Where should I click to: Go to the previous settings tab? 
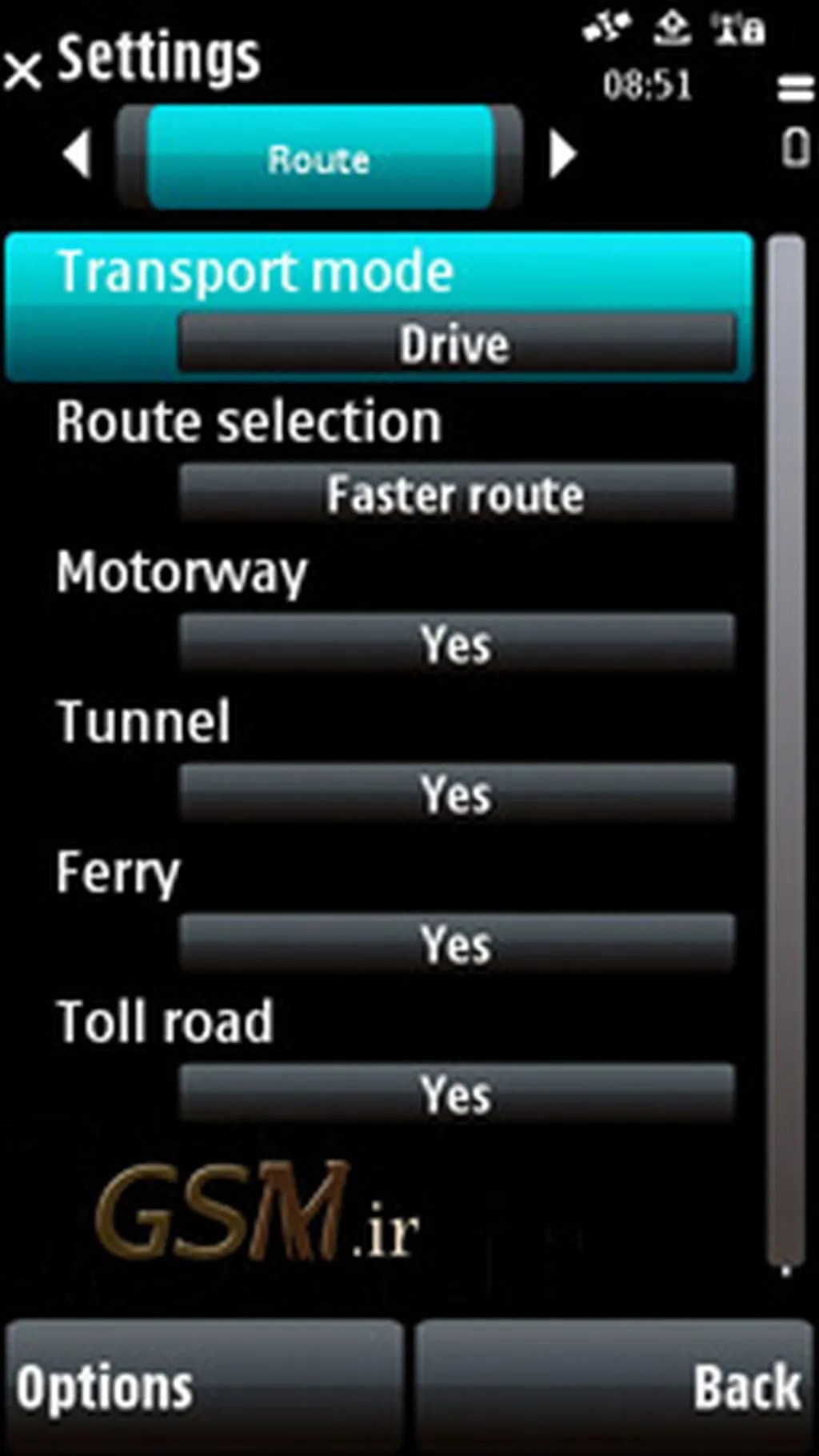click(x=78, y=154)
